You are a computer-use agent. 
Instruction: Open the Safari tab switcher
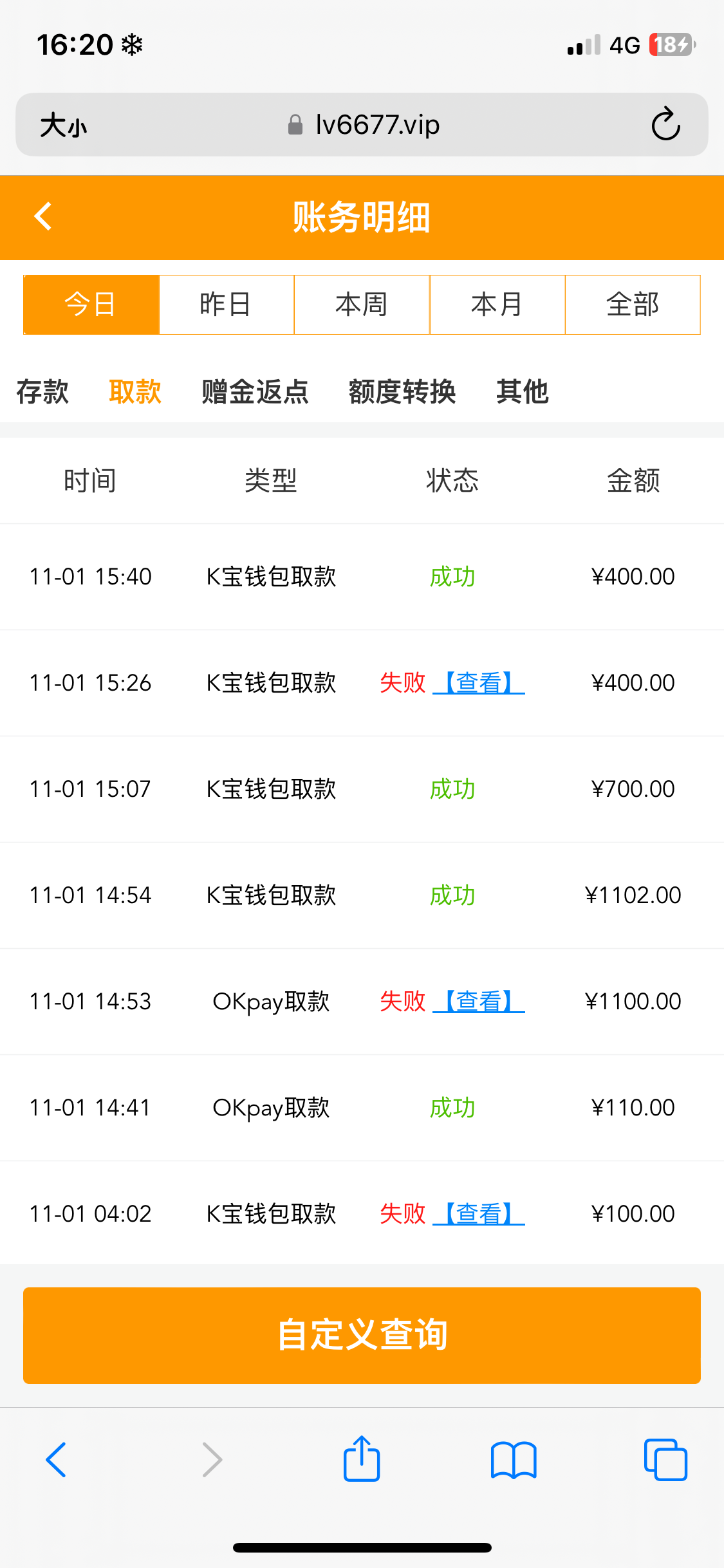665,1460
